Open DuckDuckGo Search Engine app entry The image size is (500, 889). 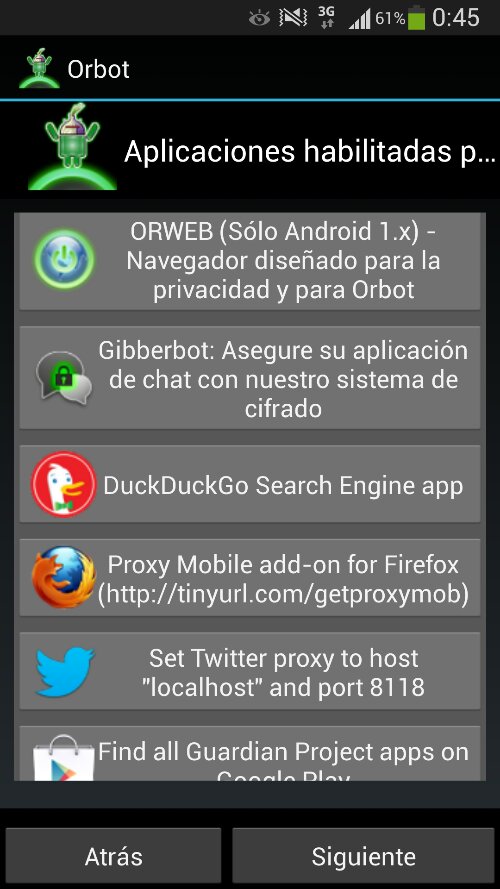click(x=249, y=485)
